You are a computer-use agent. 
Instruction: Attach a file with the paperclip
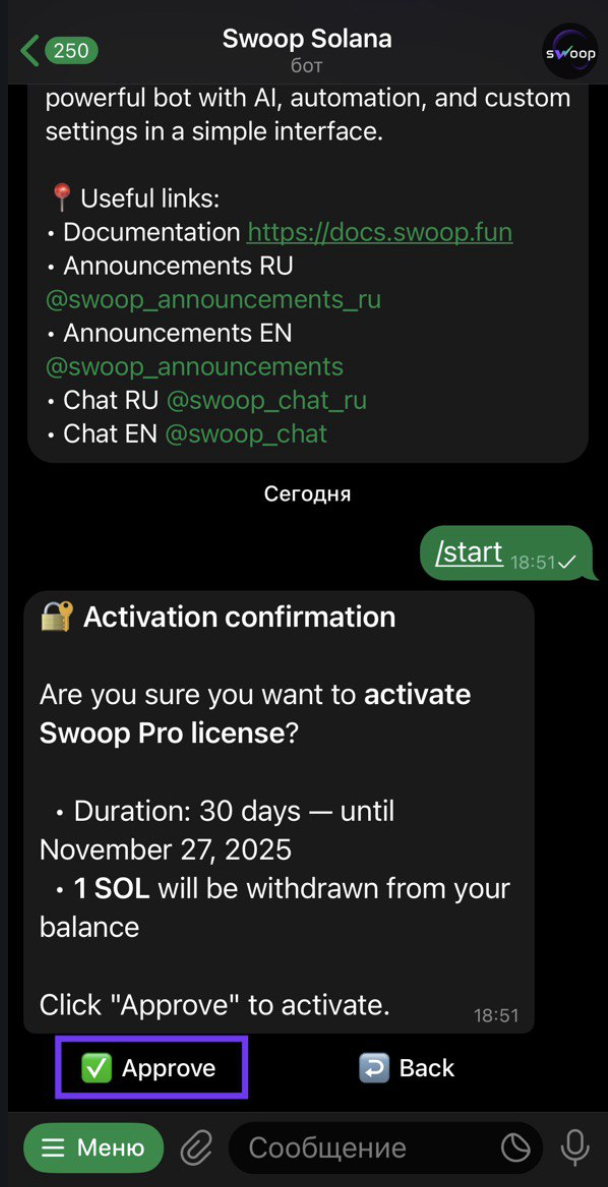click(x=197, y=1148)
